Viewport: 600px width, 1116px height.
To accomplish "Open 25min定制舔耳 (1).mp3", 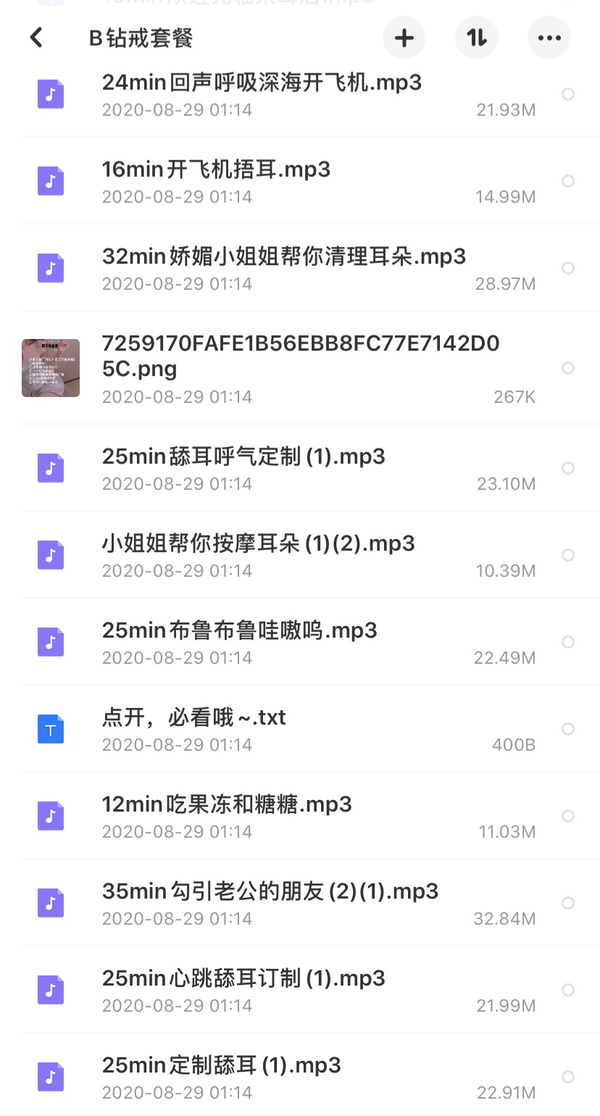I will [221, 1066].
